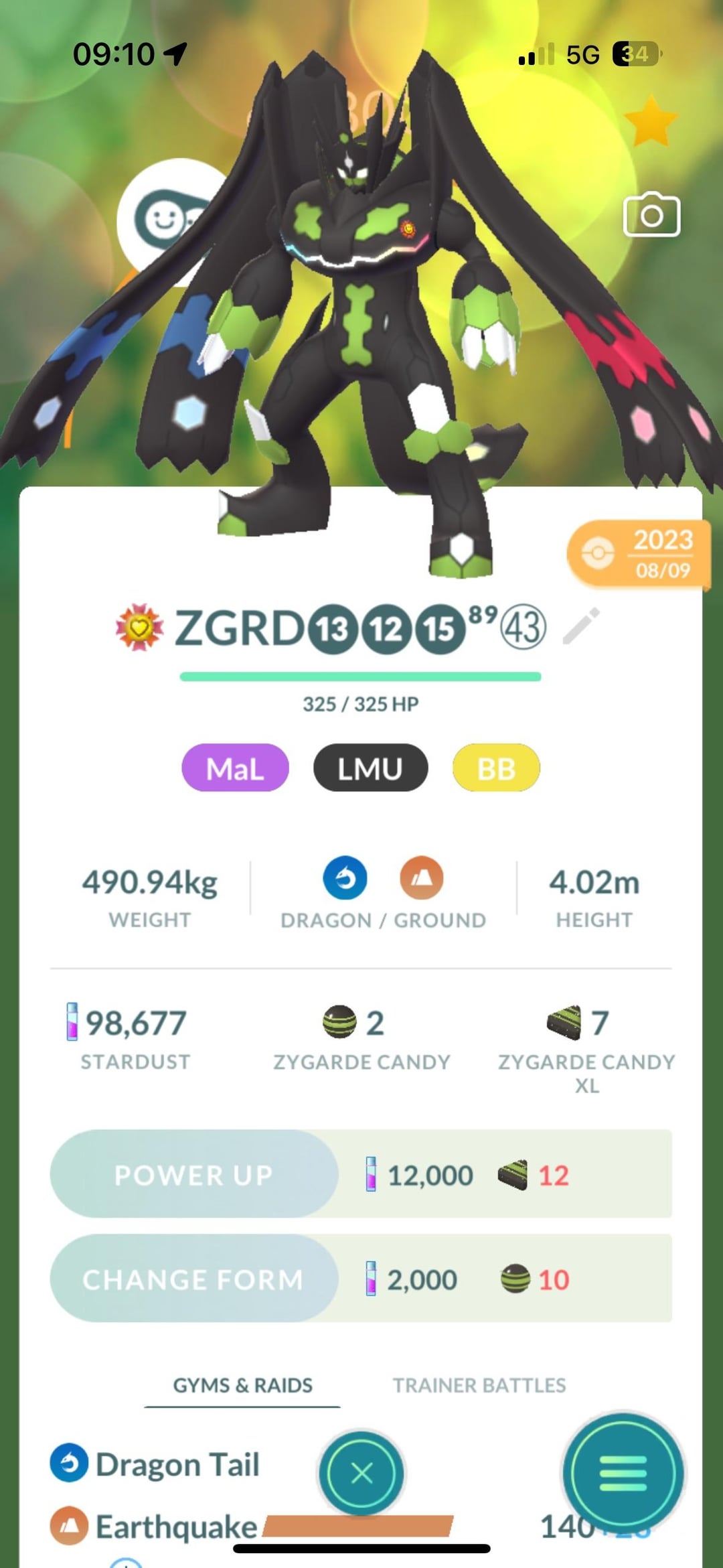Select the BB tag chip
This screenshot has width=723, height=1568.
pos(496,768)
